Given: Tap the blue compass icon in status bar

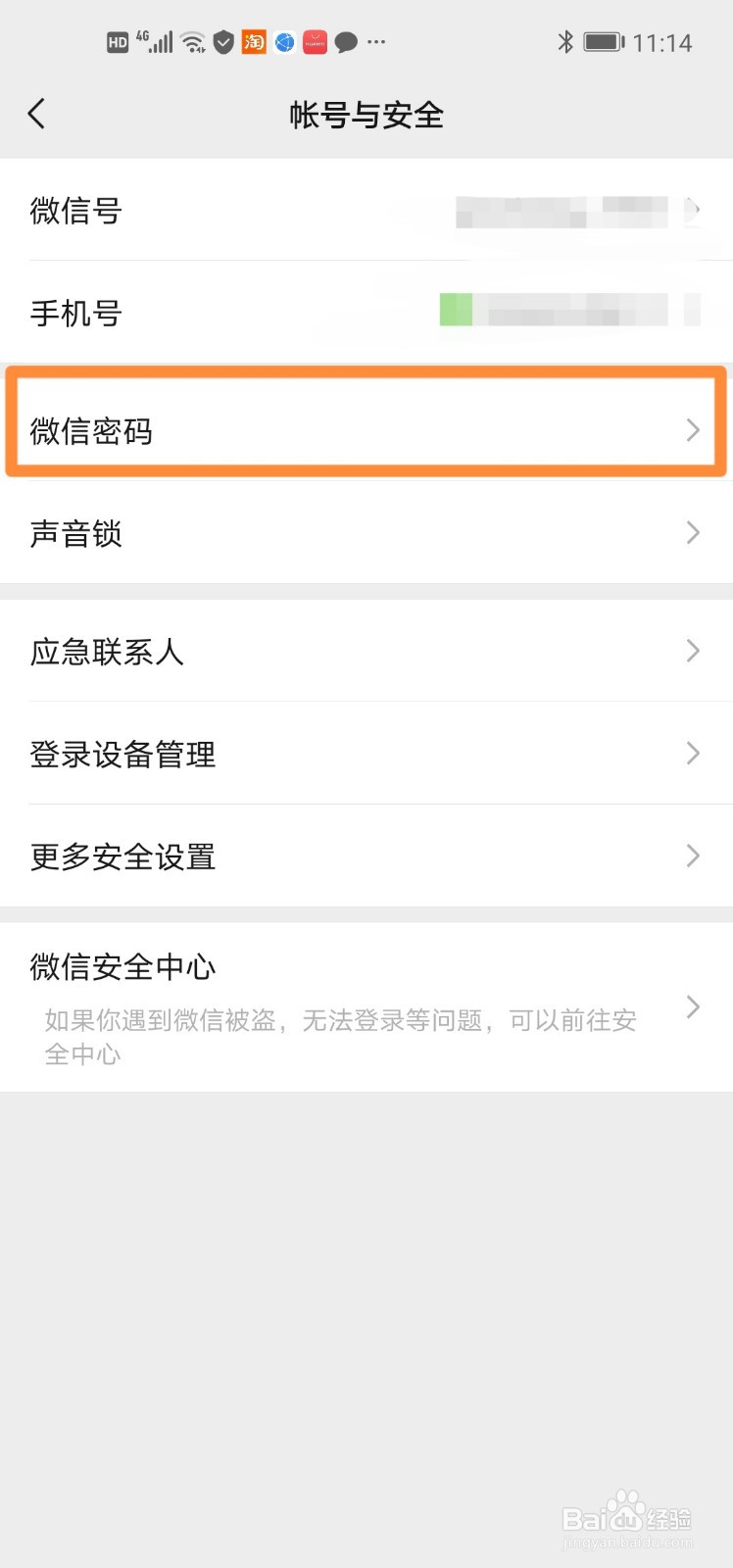Looking at the screenshot, I should pyautogui.click(x=283, y=41).
